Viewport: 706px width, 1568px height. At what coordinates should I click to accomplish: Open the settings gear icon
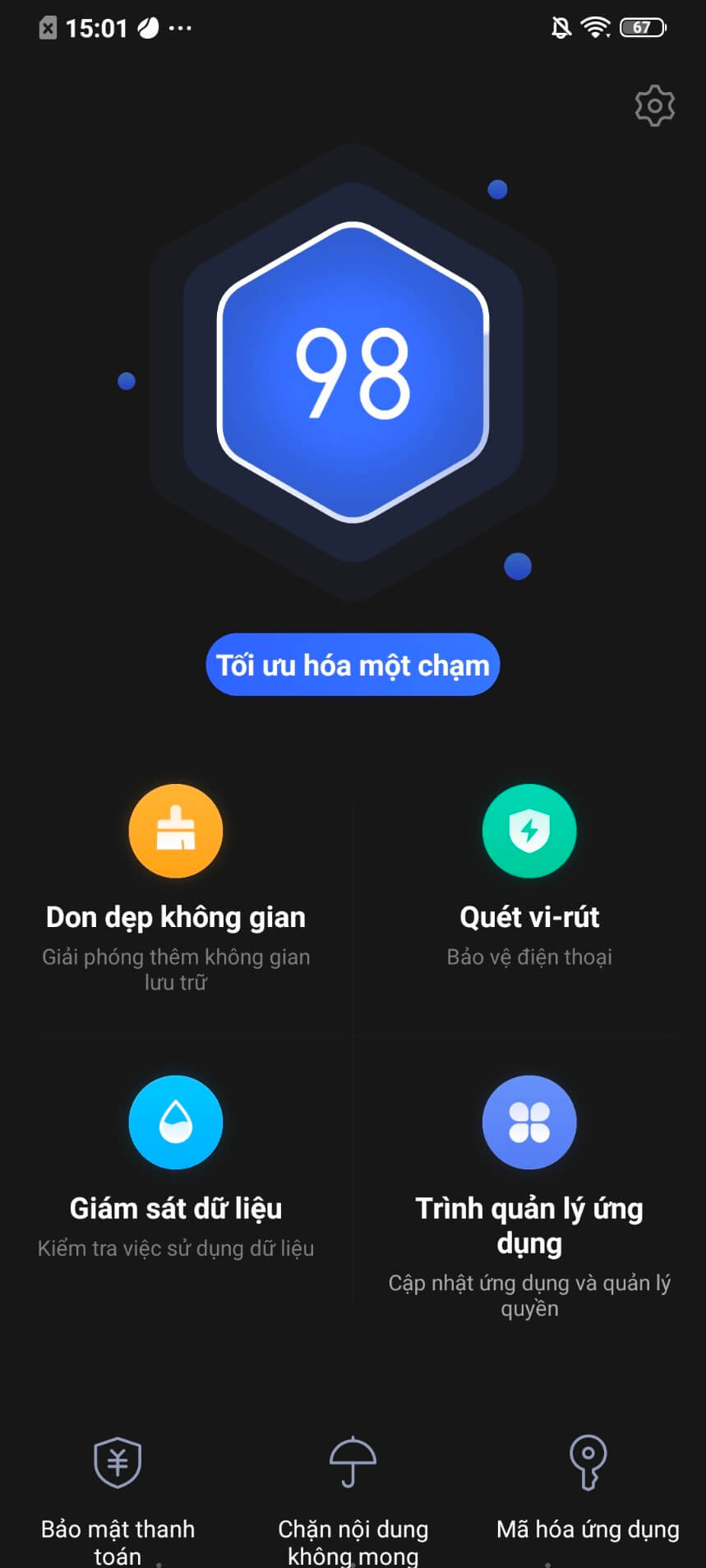(x=654, y=105)
